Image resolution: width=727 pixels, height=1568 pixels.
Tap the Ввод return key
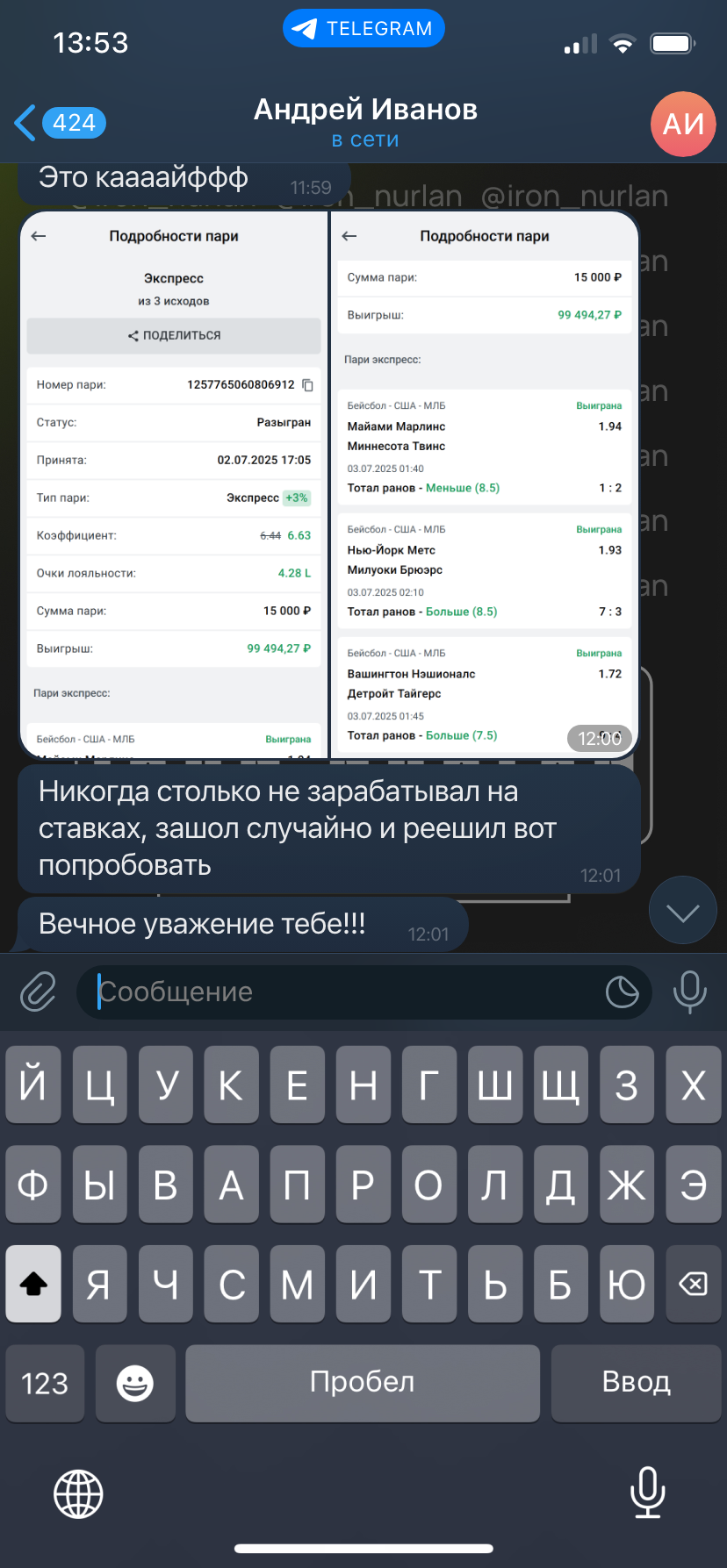tap(636, 1383)
